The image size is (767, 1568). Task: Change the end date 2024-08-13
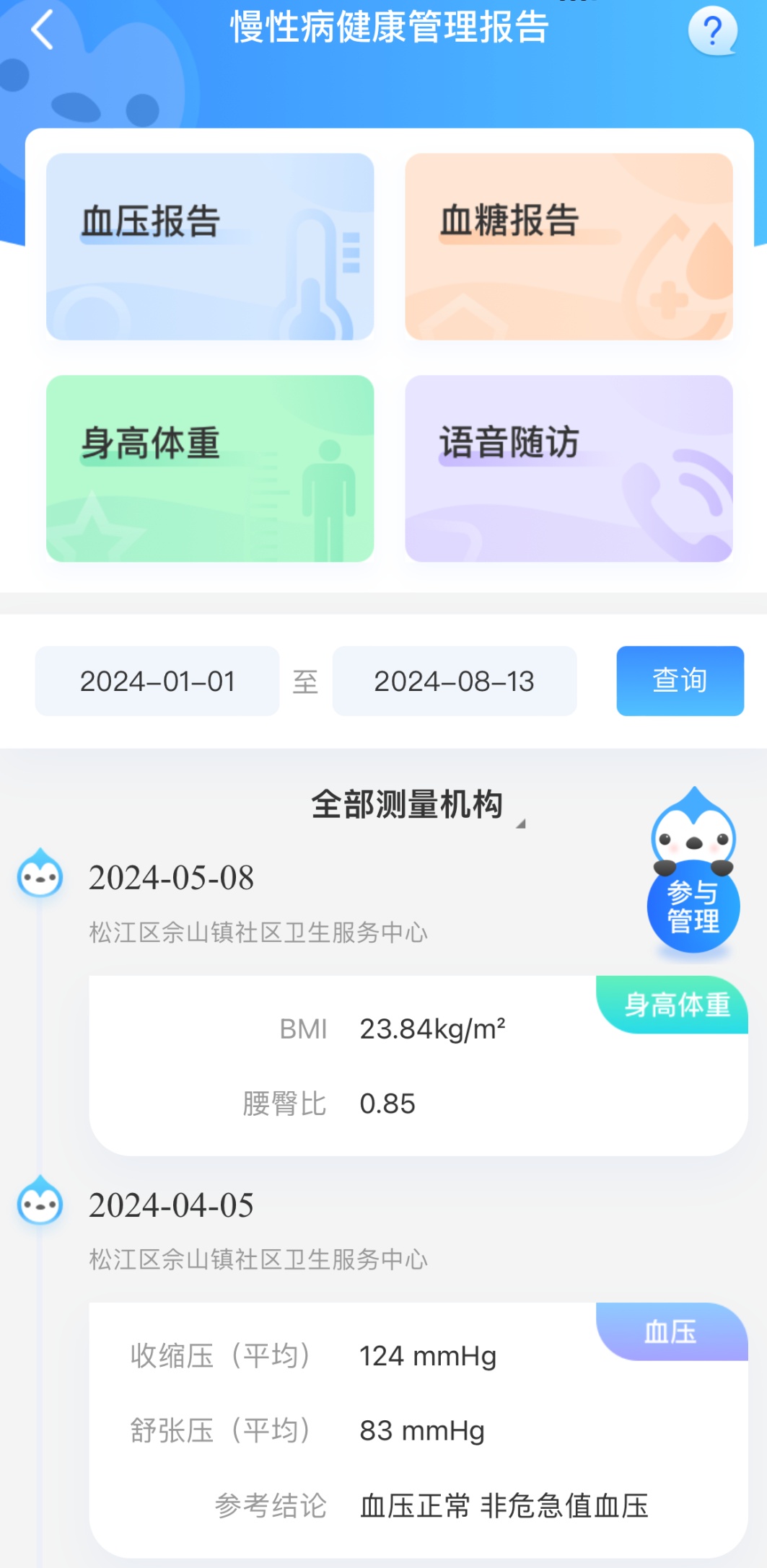(454, 681)
